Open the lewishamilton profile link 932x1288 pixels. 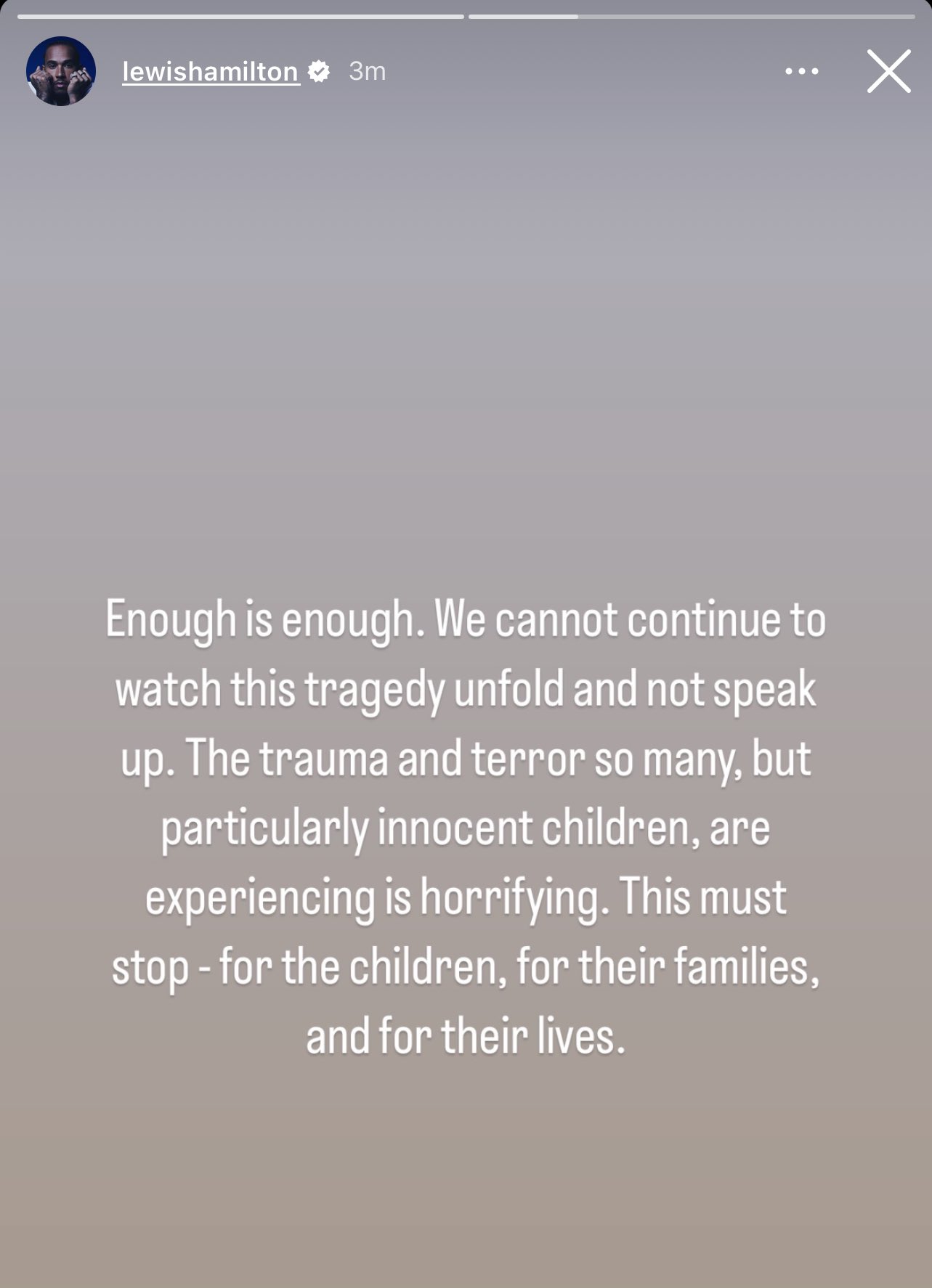[210, 71]
